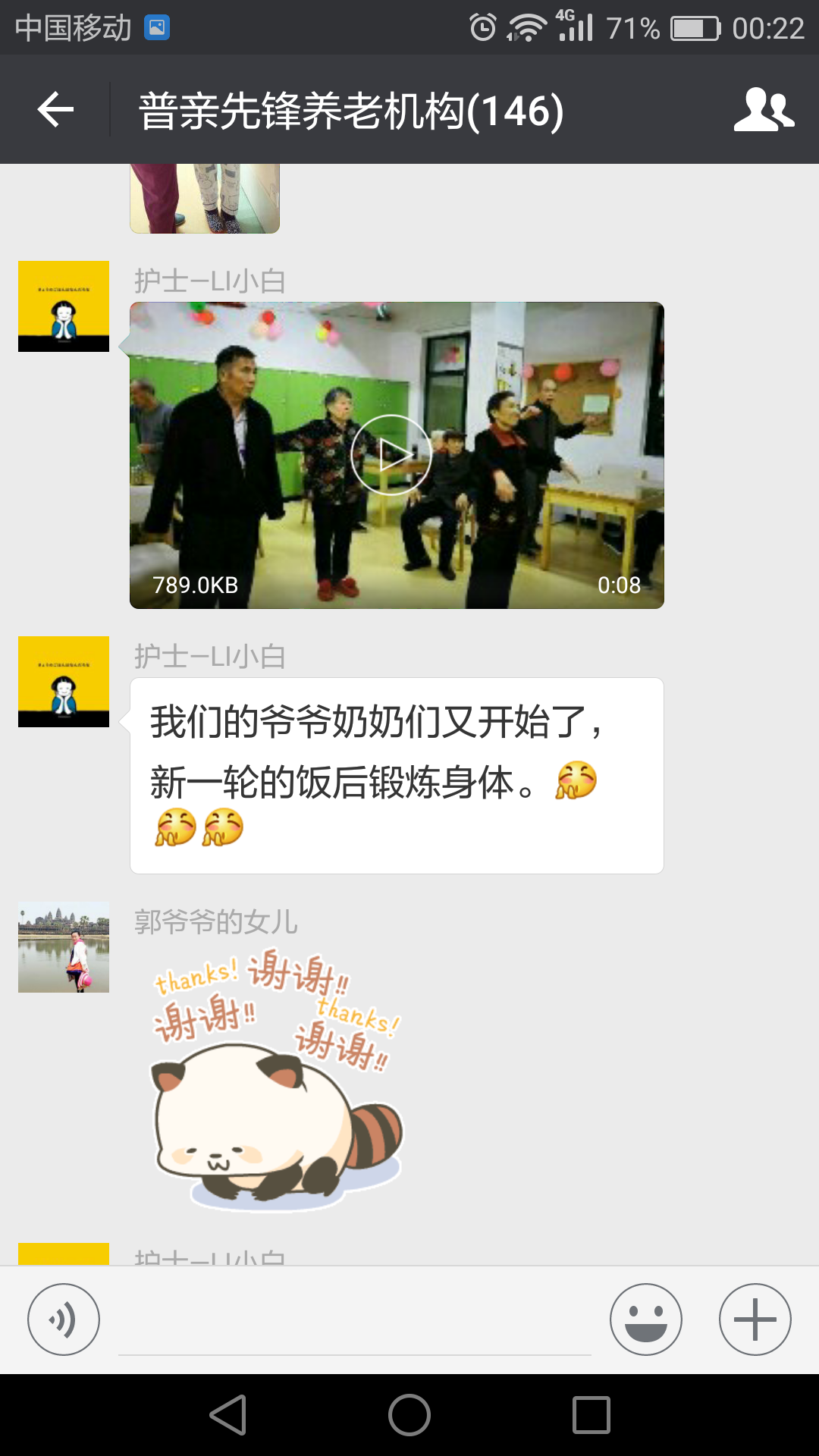Open the cropped photo at the top
This screenshot has height=1456, width=819.
[205, 199]
